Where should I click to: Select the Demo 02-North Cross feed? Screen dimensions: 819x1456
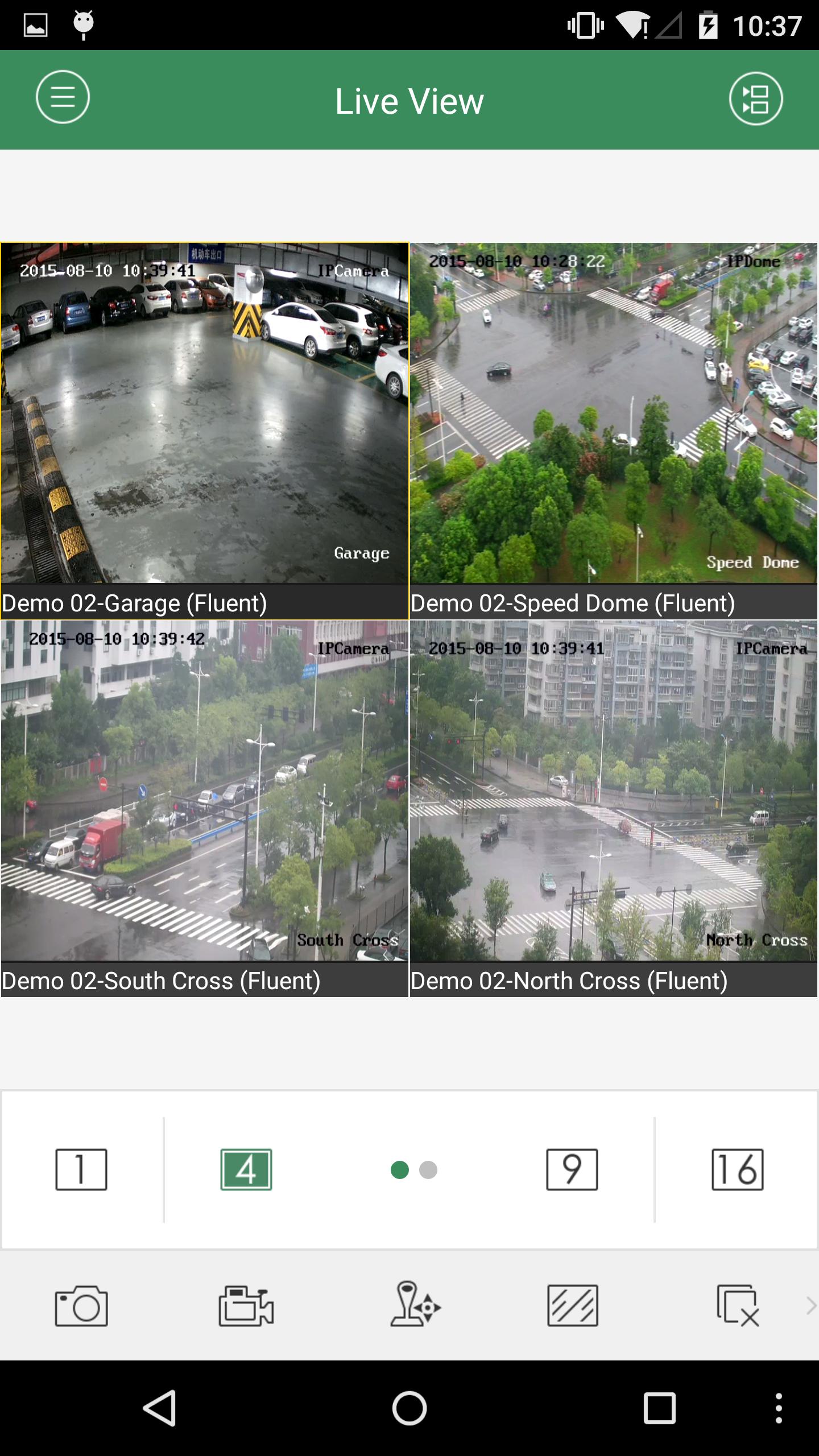click(613, 791)
